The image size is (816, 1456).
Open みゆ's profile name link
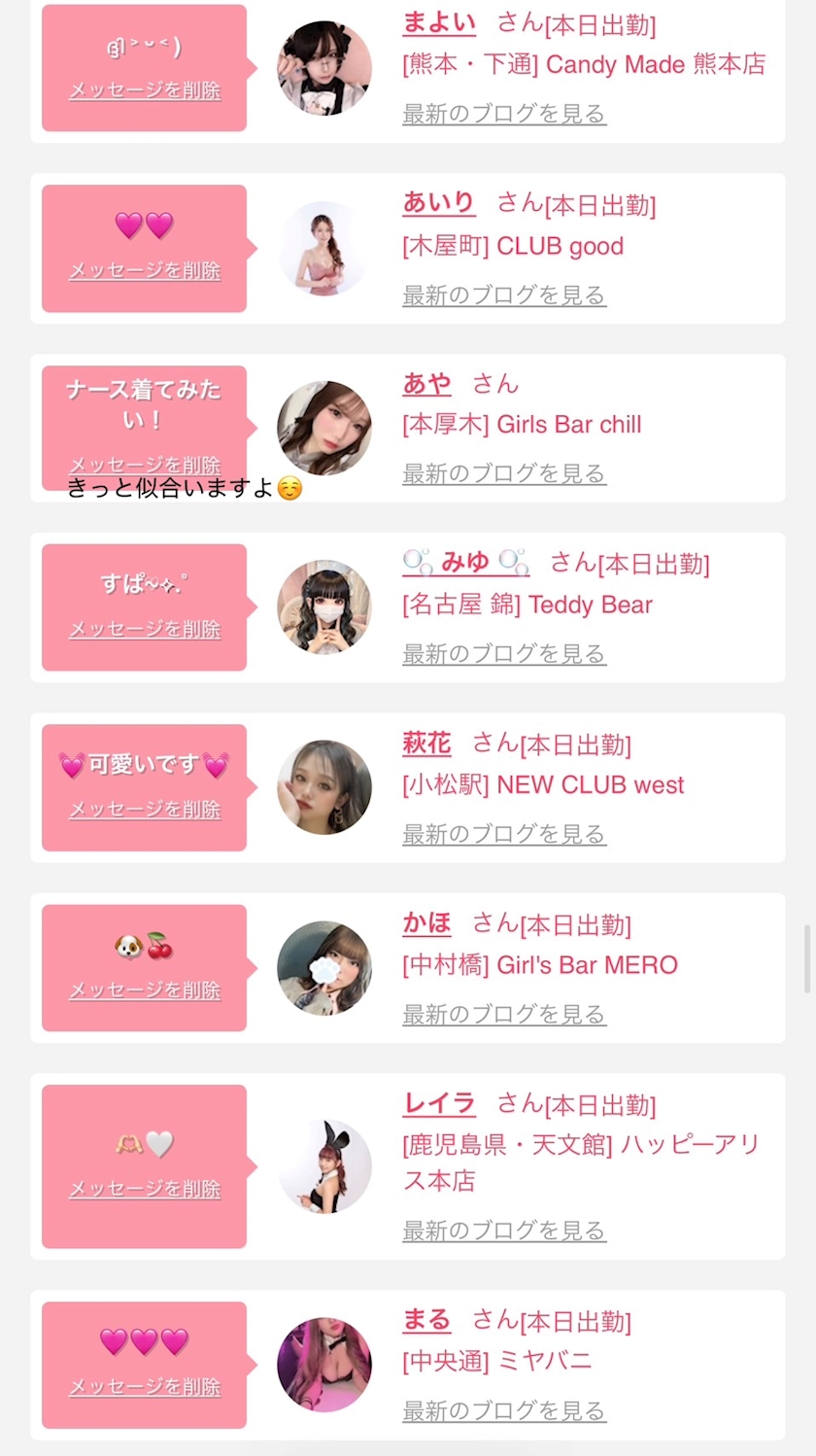[x=466, y=562]
